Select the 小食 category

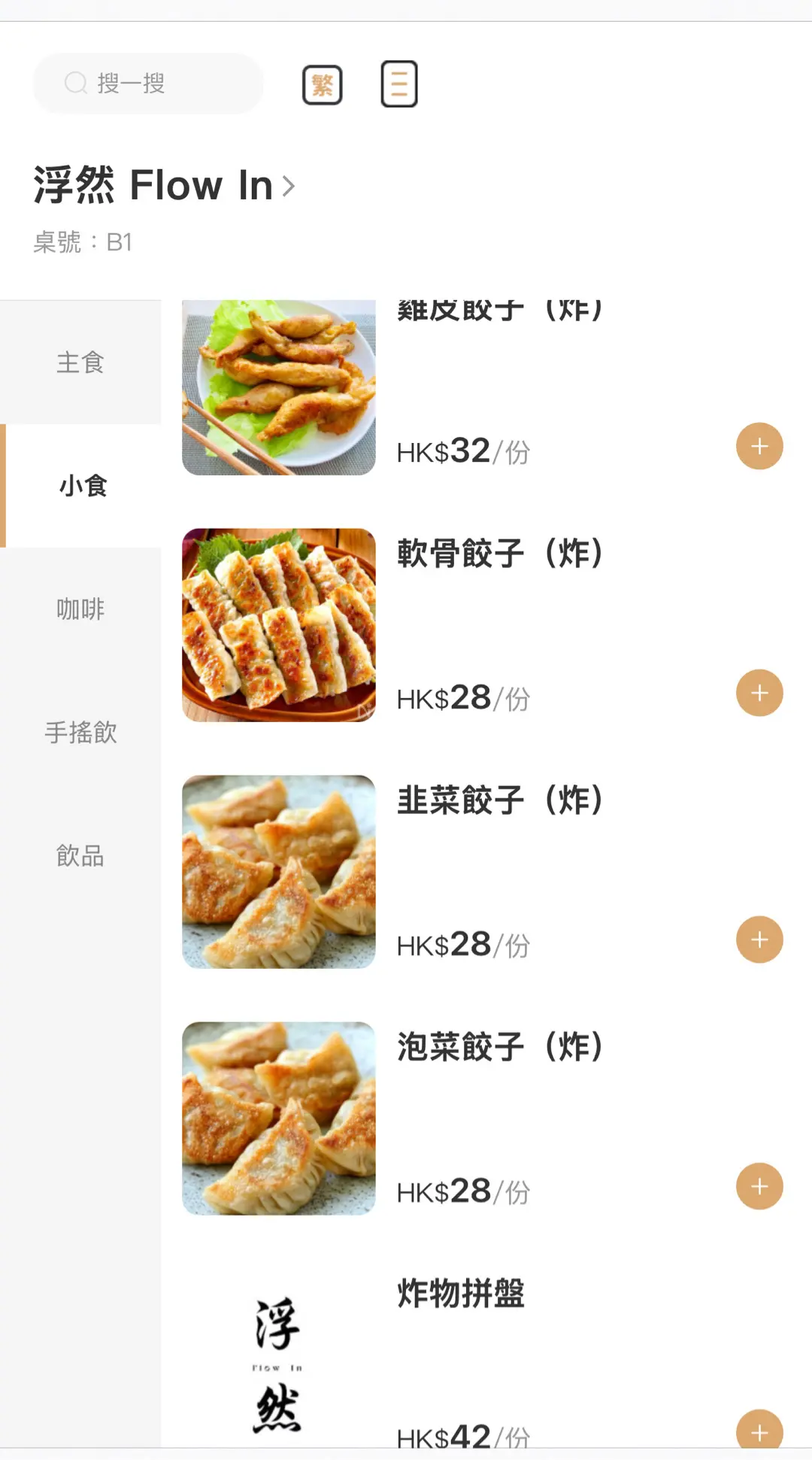83,486
